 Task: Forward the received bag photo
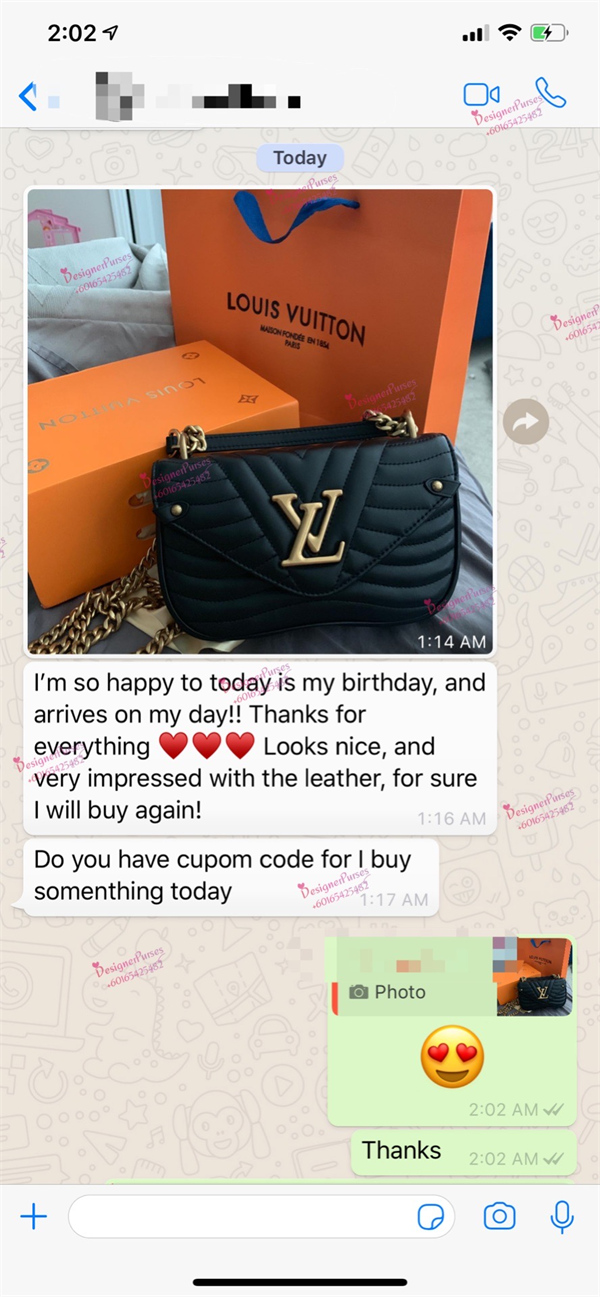[x=525, y=423]
